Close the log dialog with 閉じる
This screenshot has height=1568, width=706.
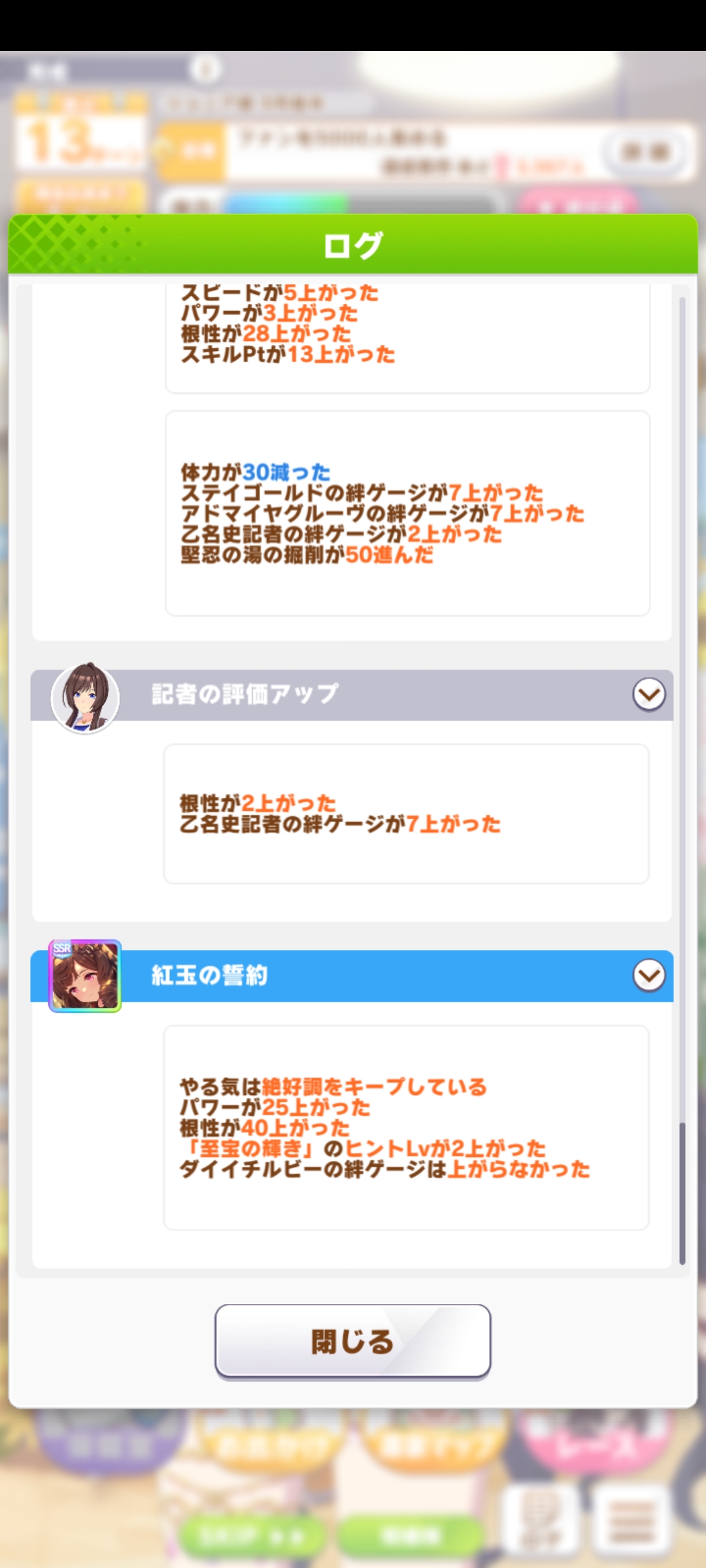(352, 1341)
